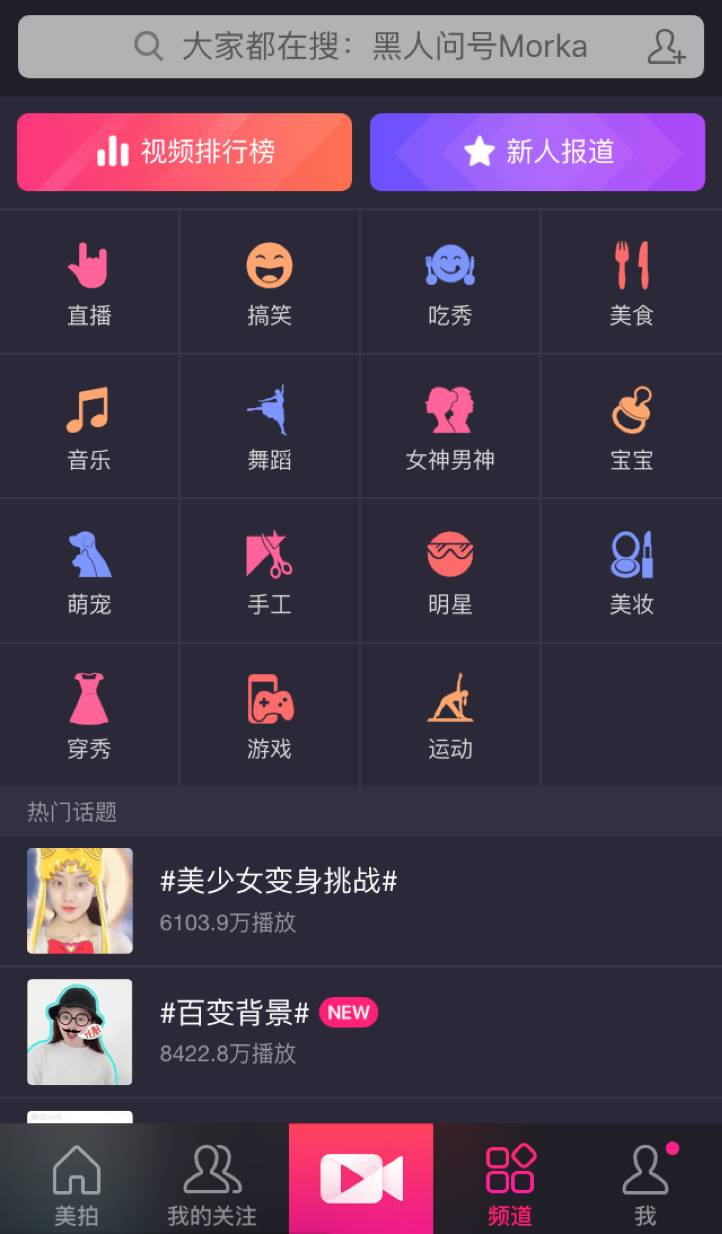Open the 视频排行榜 video ranking page

pos(184,152)
